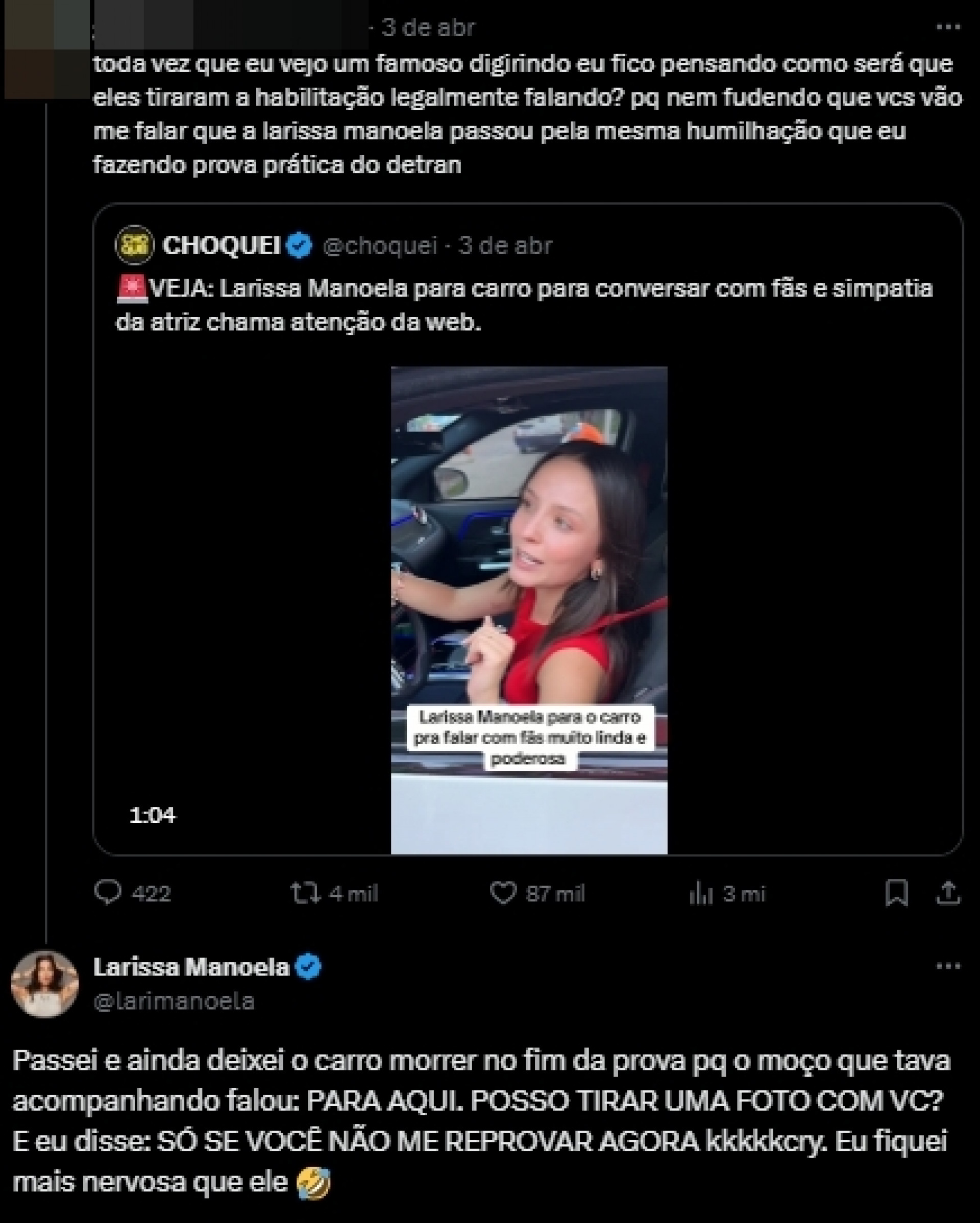Image resolution: width=980 pixels, height=1223 pixels.
Task: View analytics showing 3 mi views
Action: click(x=701, y=894)
